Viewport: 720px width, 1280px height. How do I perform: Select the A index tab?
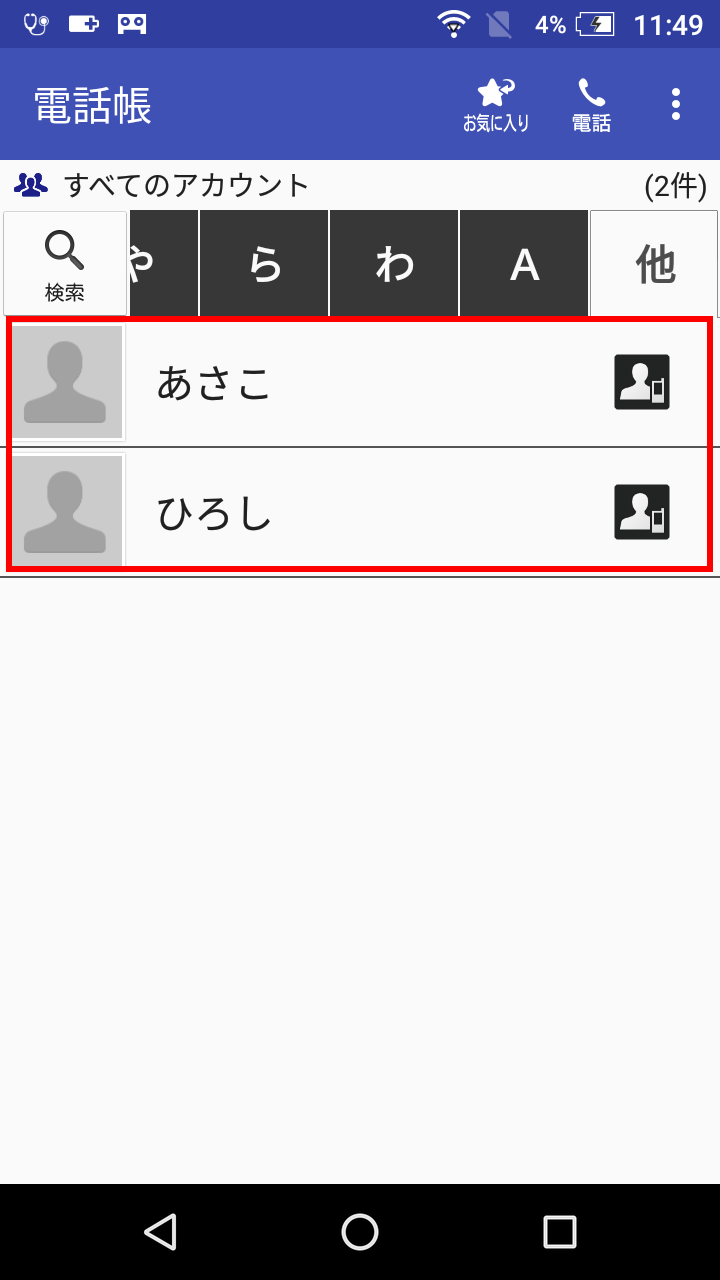[x=524, y=264]
